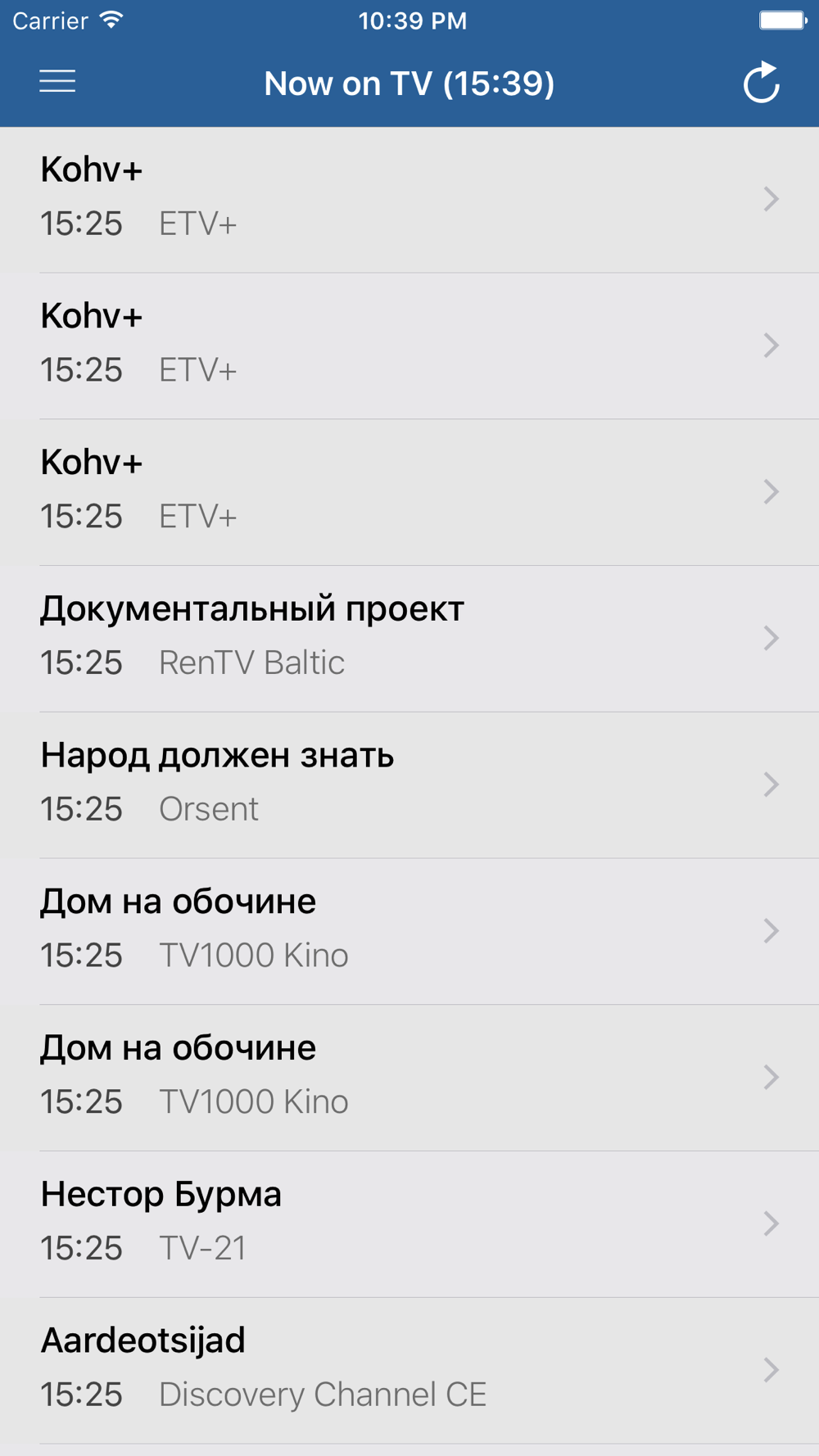The image size is (819, 1456).
Task: Open the hamburger drawer menu
Action: [57, 82]
